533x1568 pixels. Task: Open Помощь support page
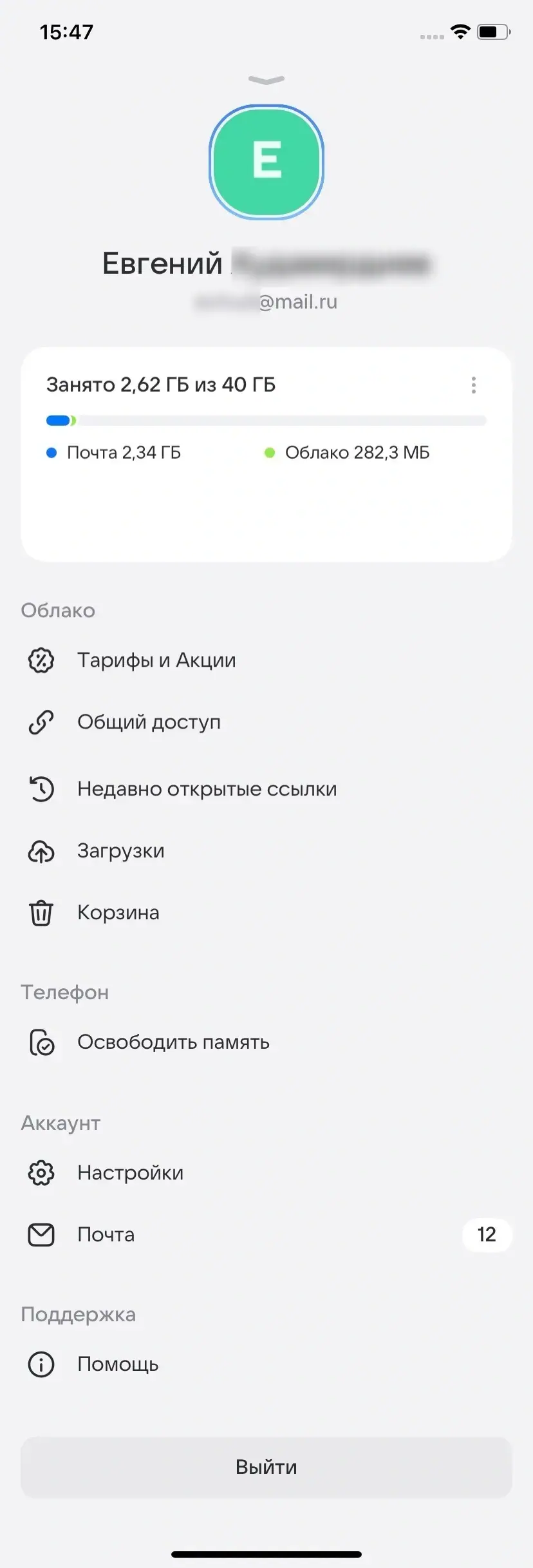[x=118, y=1364]
